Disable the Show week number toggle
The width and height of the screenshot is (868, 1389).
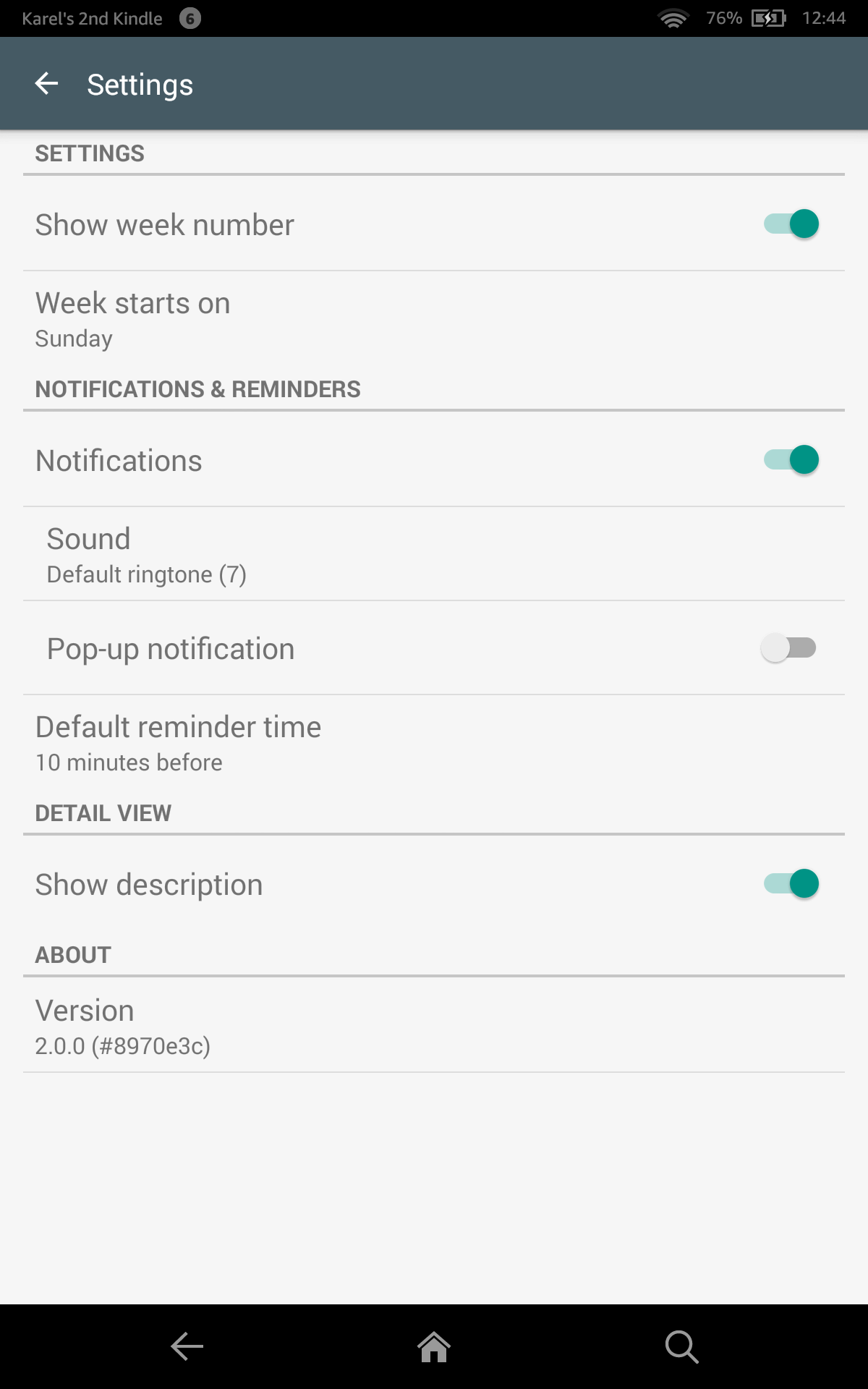pos(792,224)
